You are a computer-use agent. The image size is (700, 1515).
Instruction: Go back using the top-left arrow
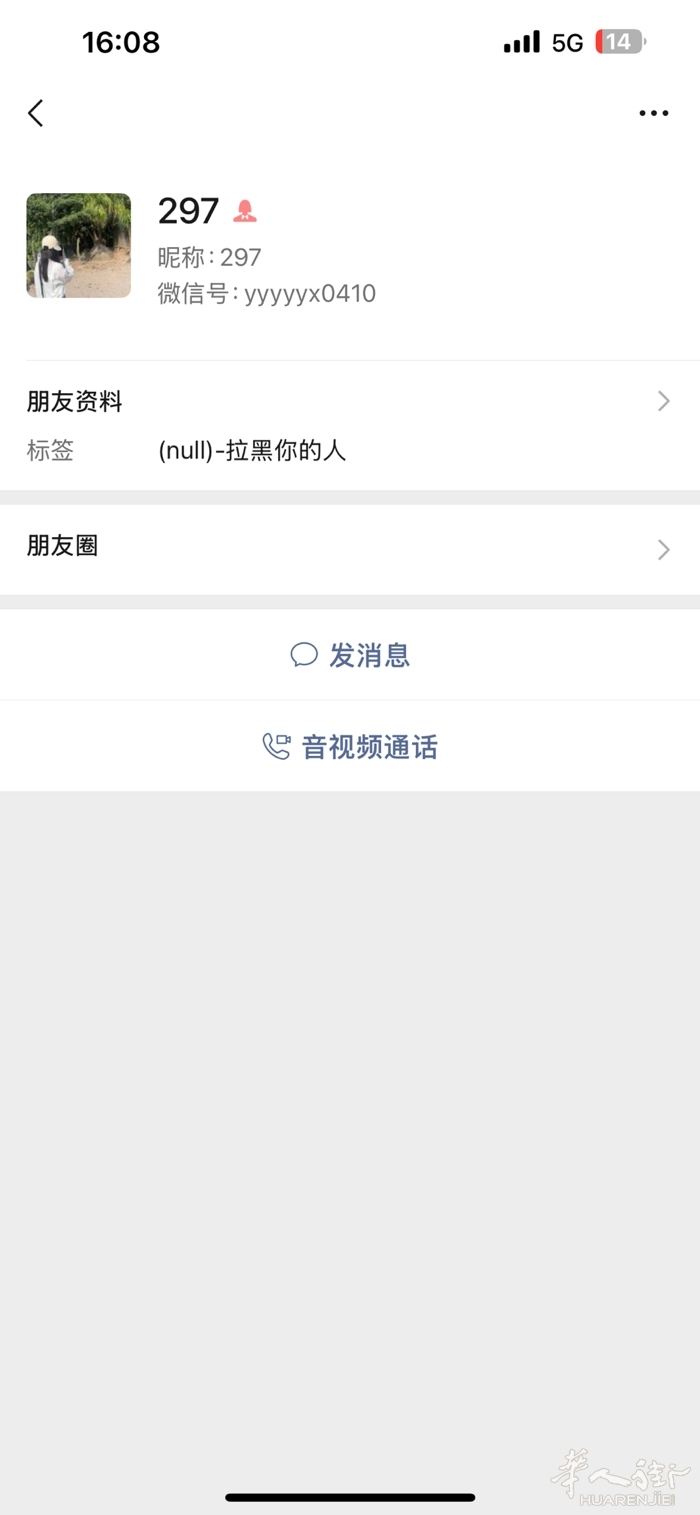tap(36, 113)
